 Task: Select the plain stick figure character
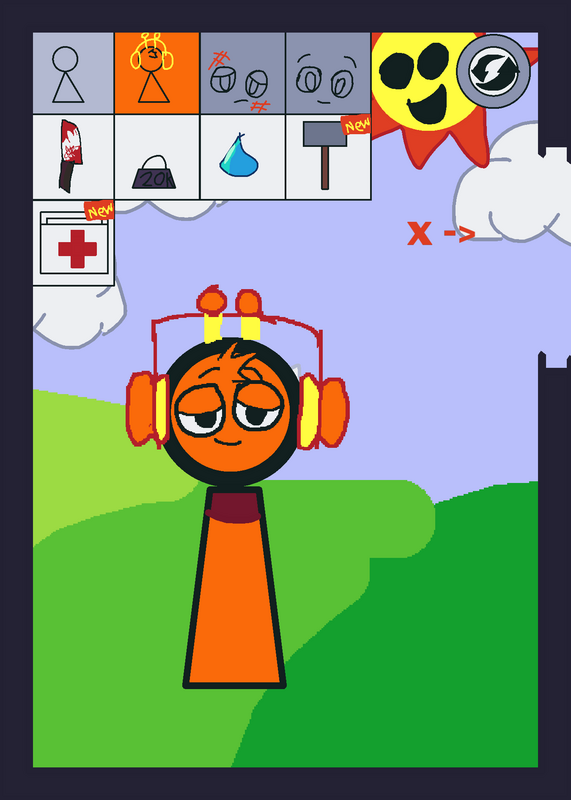73,73
